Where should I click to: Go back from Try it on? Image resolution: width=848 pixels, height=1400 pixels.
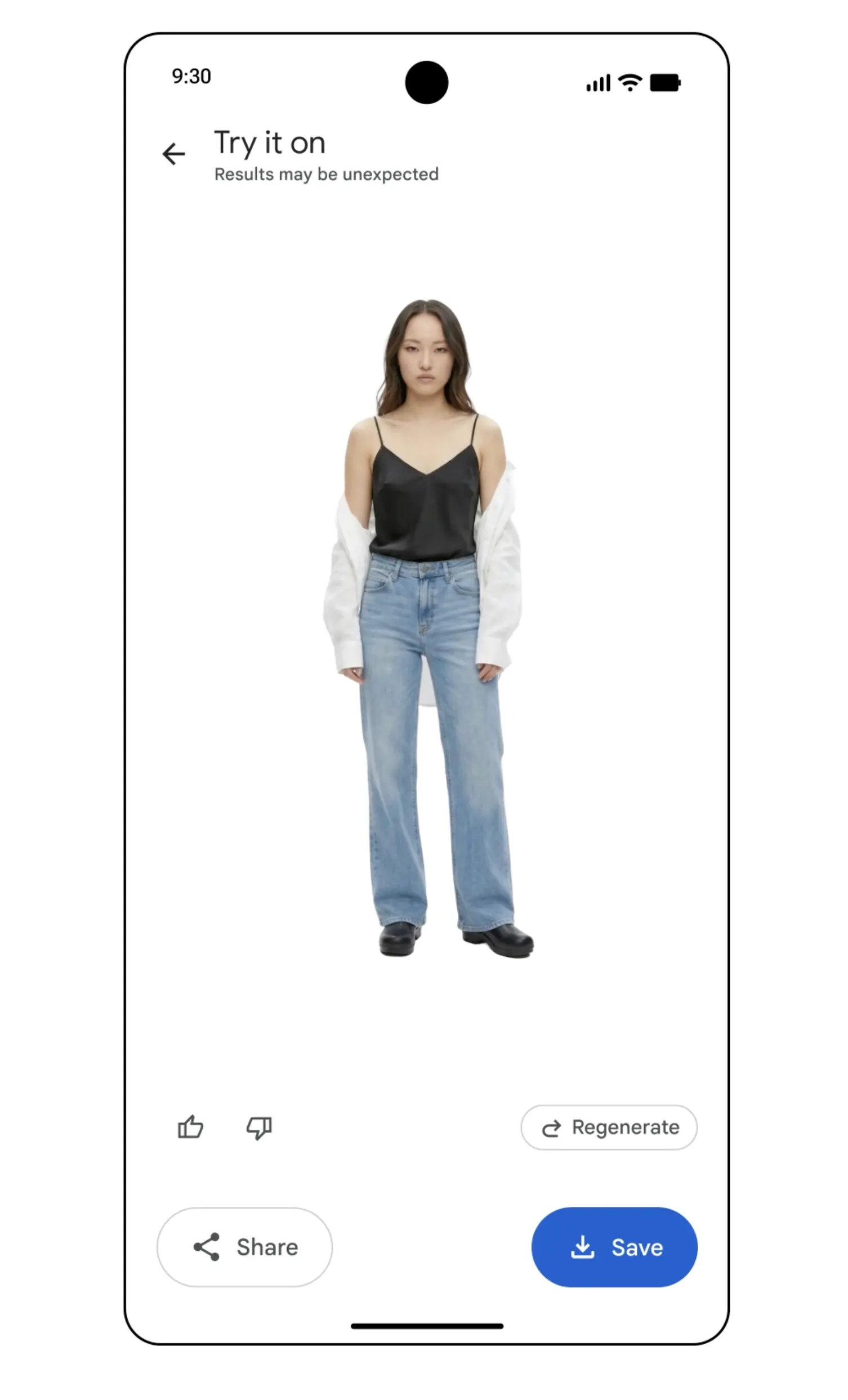(173, 154)
